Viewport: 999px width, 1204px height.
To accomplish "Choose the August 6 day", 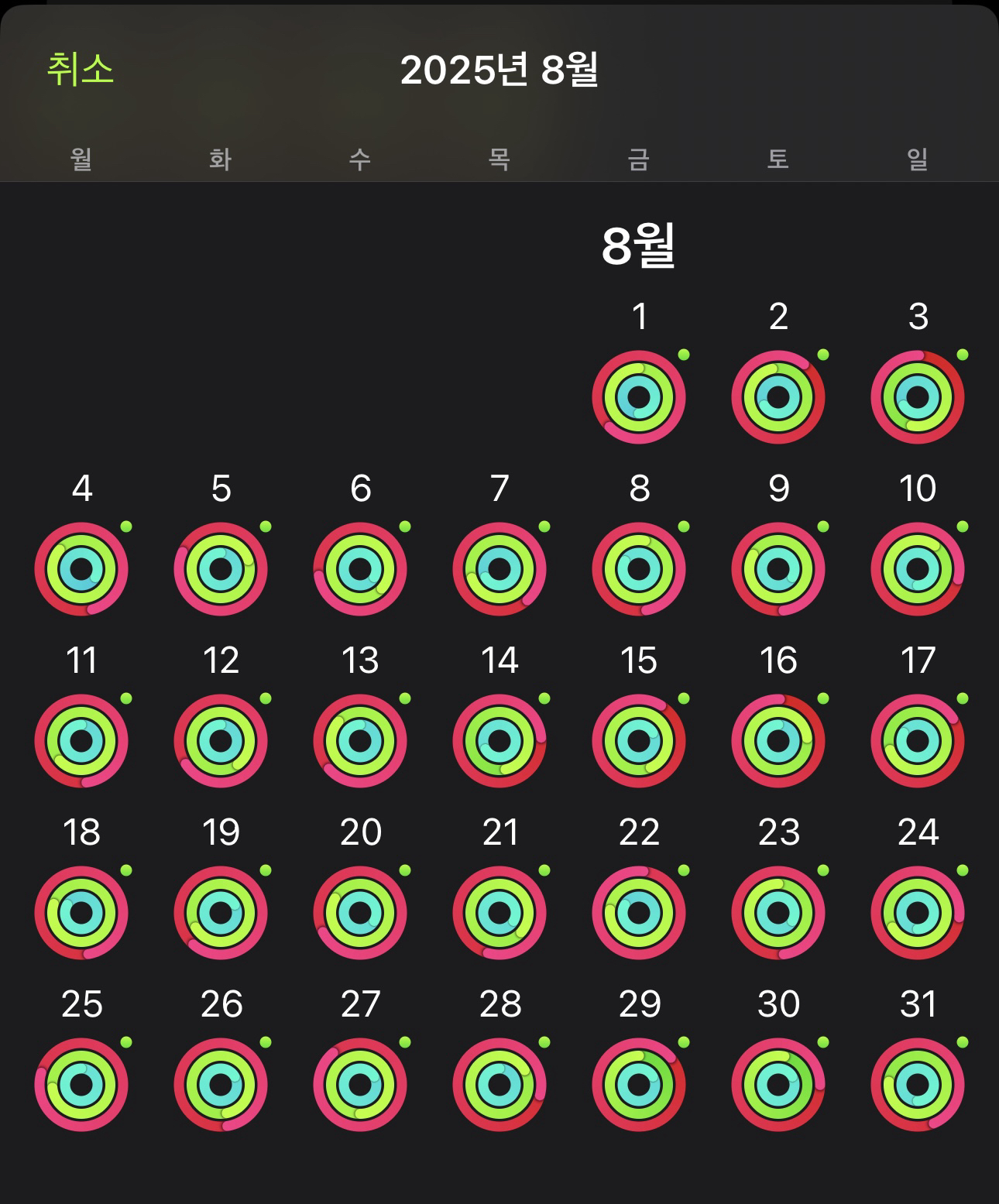I will (x=360, y=569).
